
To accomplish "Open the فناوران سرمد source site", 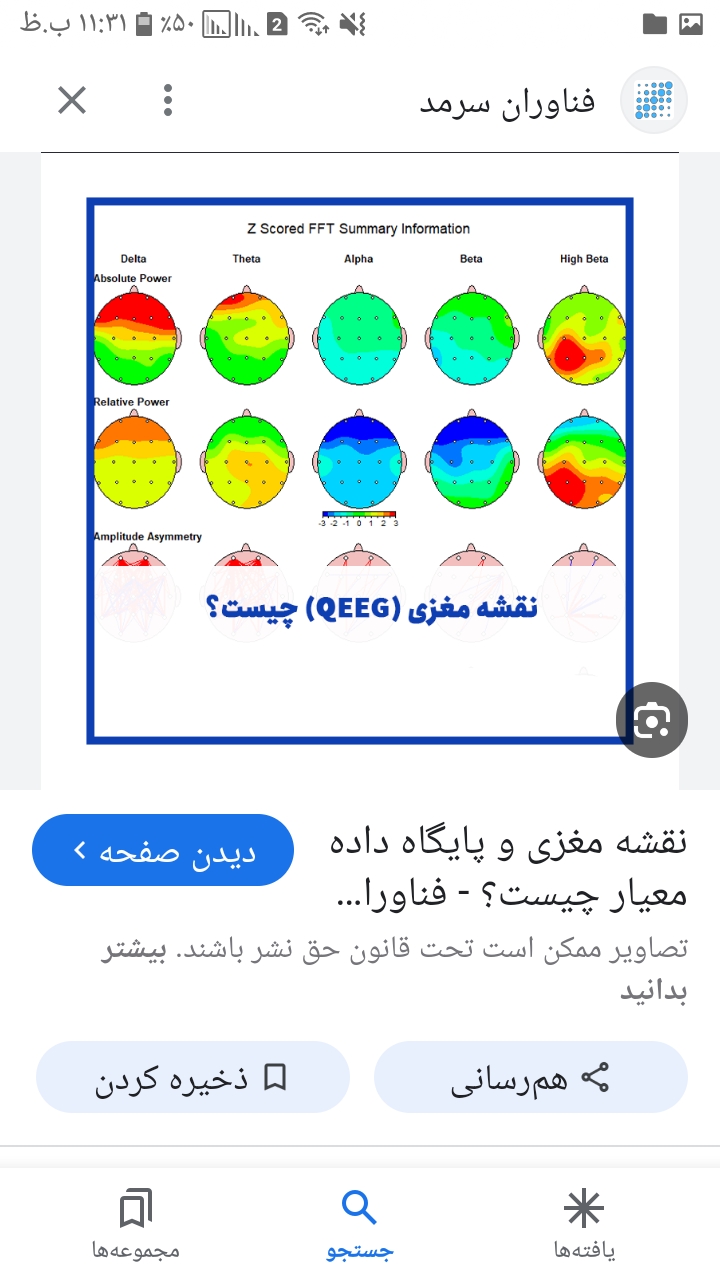I will tap(508, 101).
